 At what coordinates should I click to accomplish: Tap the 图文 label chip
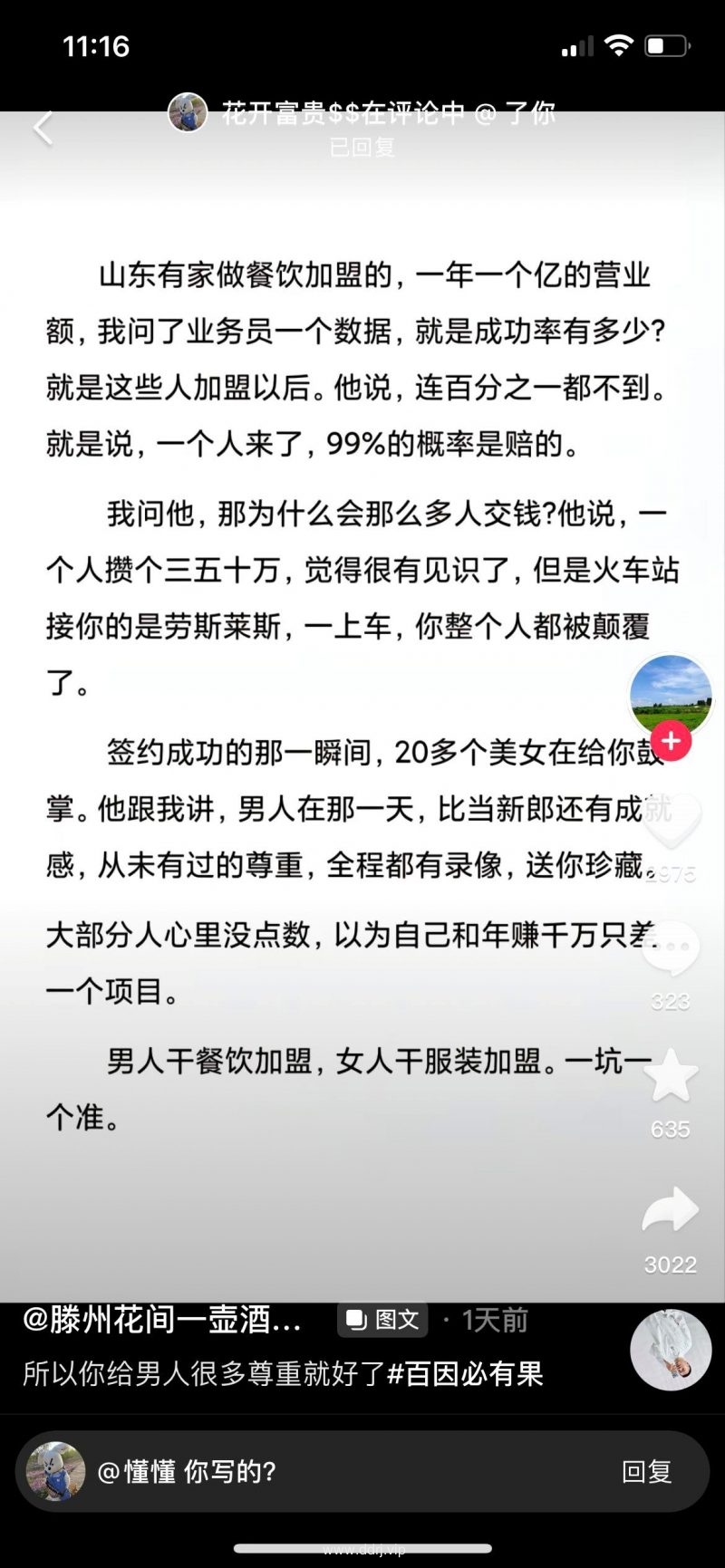click(382, 1320)
